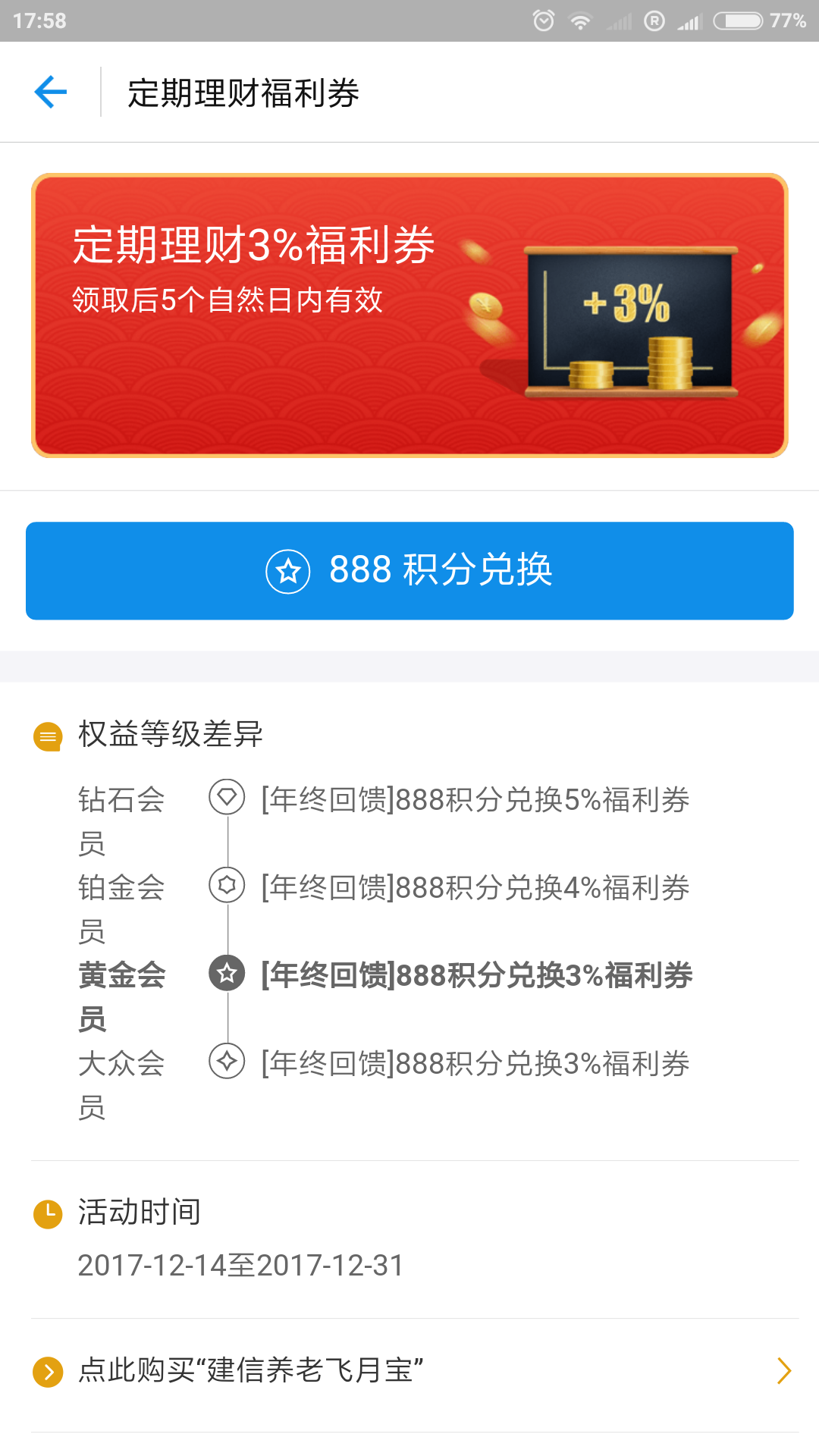Select the 铂金会员 platinum tier badge
The width and height of the screenshot is (819, 1456).
pyautogui.click(x=226, y=886)
